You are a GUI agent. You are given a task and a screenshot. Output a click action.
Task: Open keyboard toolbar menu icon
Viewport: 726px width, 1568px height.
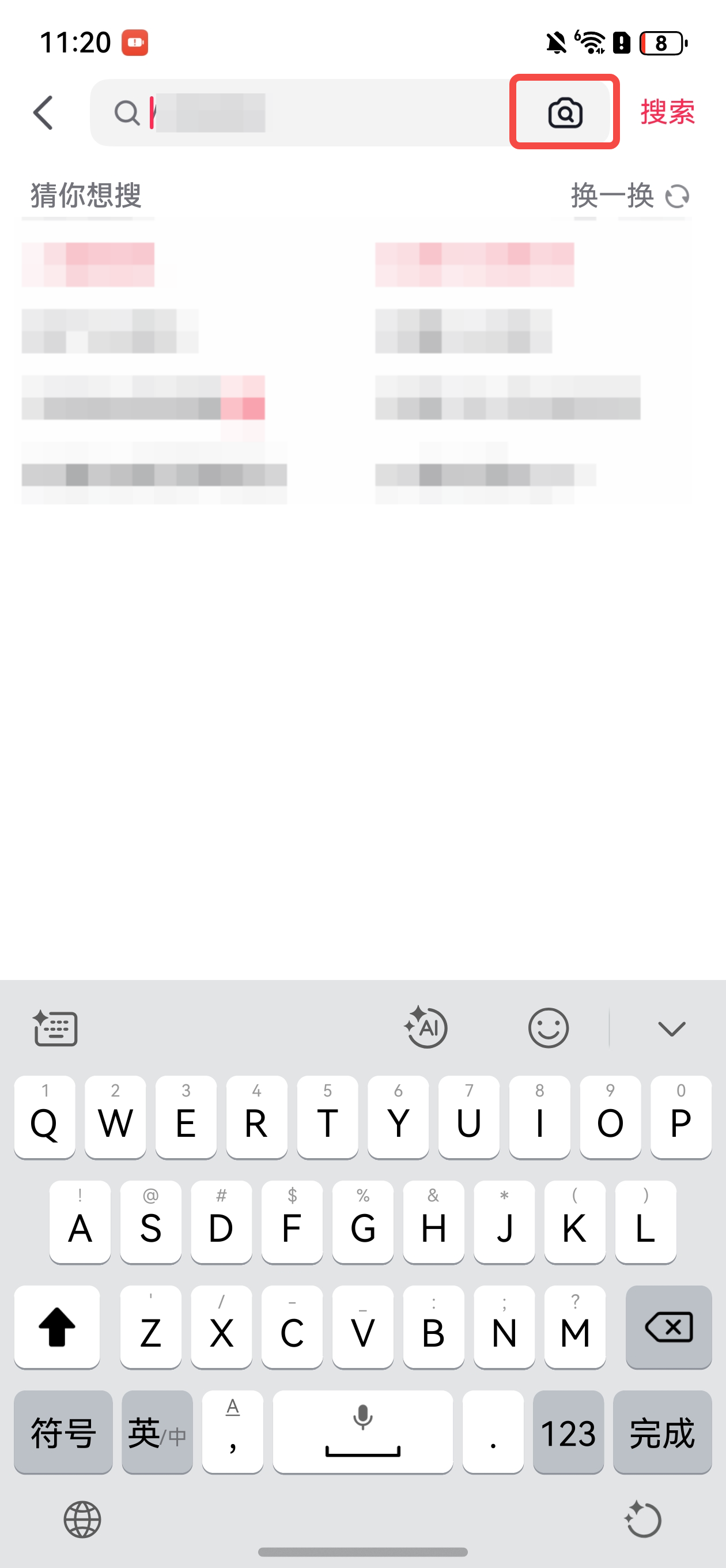pyautogui.click(x=55, y=1028)
